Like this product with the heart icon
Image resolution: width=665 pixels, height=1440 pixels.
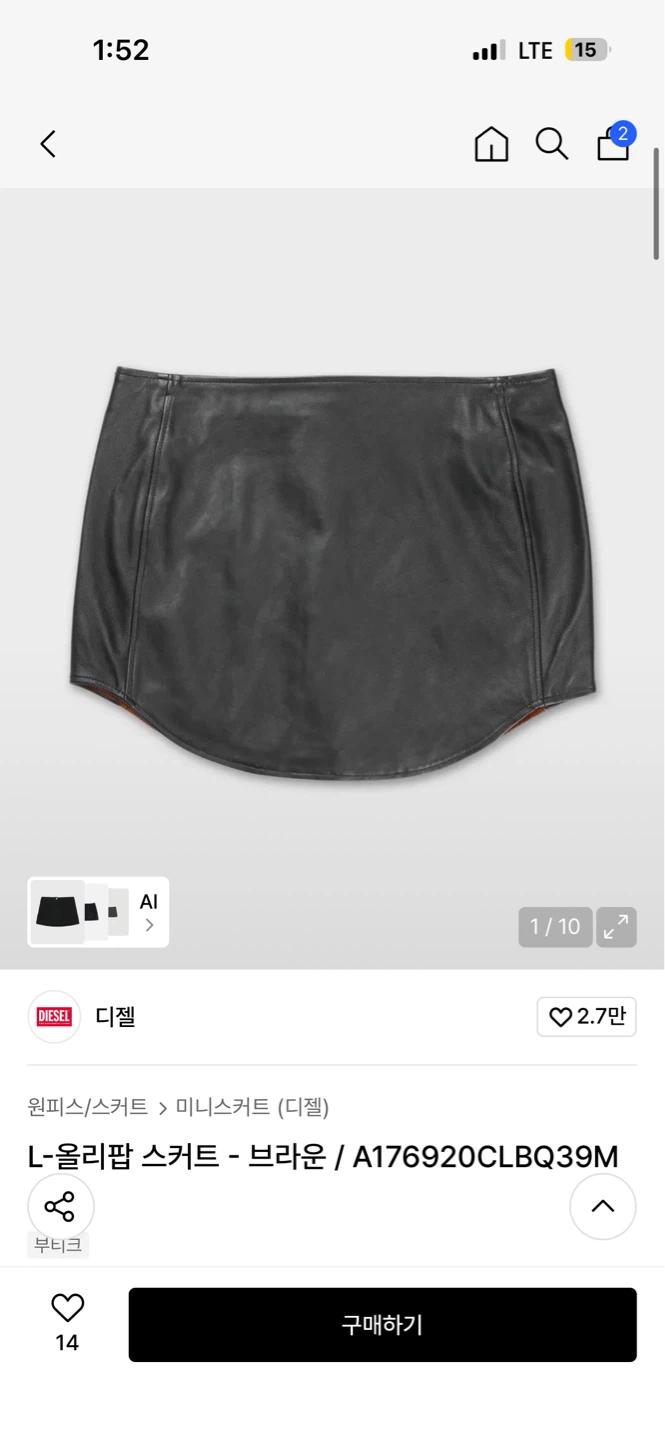pos(67,1322)
